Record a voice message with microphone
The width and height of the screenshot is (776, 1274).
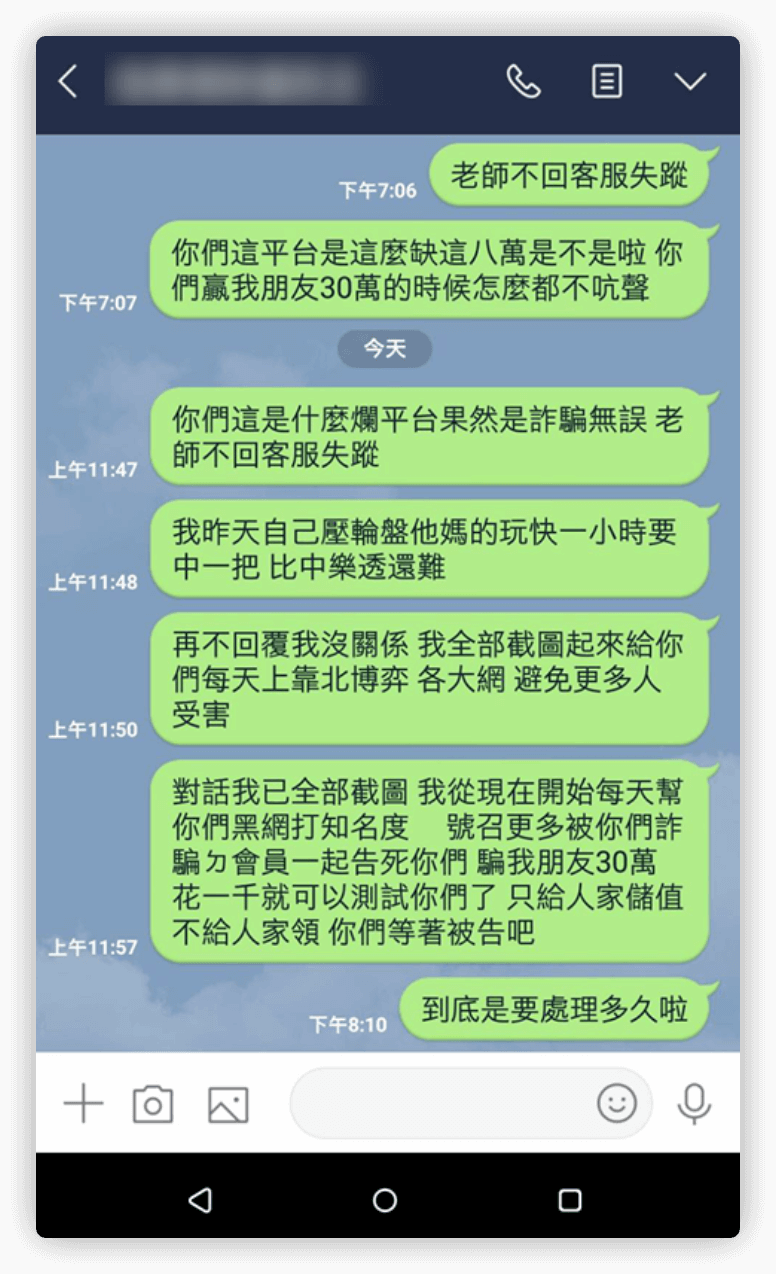coord(694,1103)
